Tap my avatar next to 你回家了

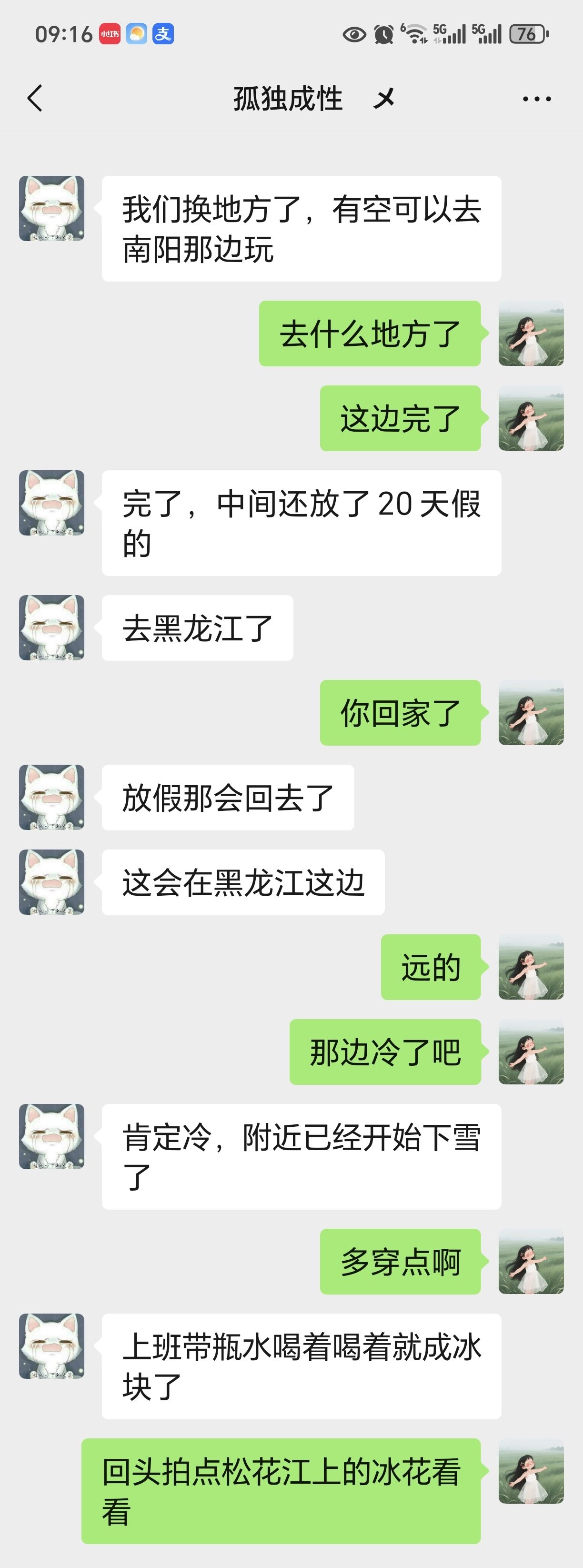(531, 713)
